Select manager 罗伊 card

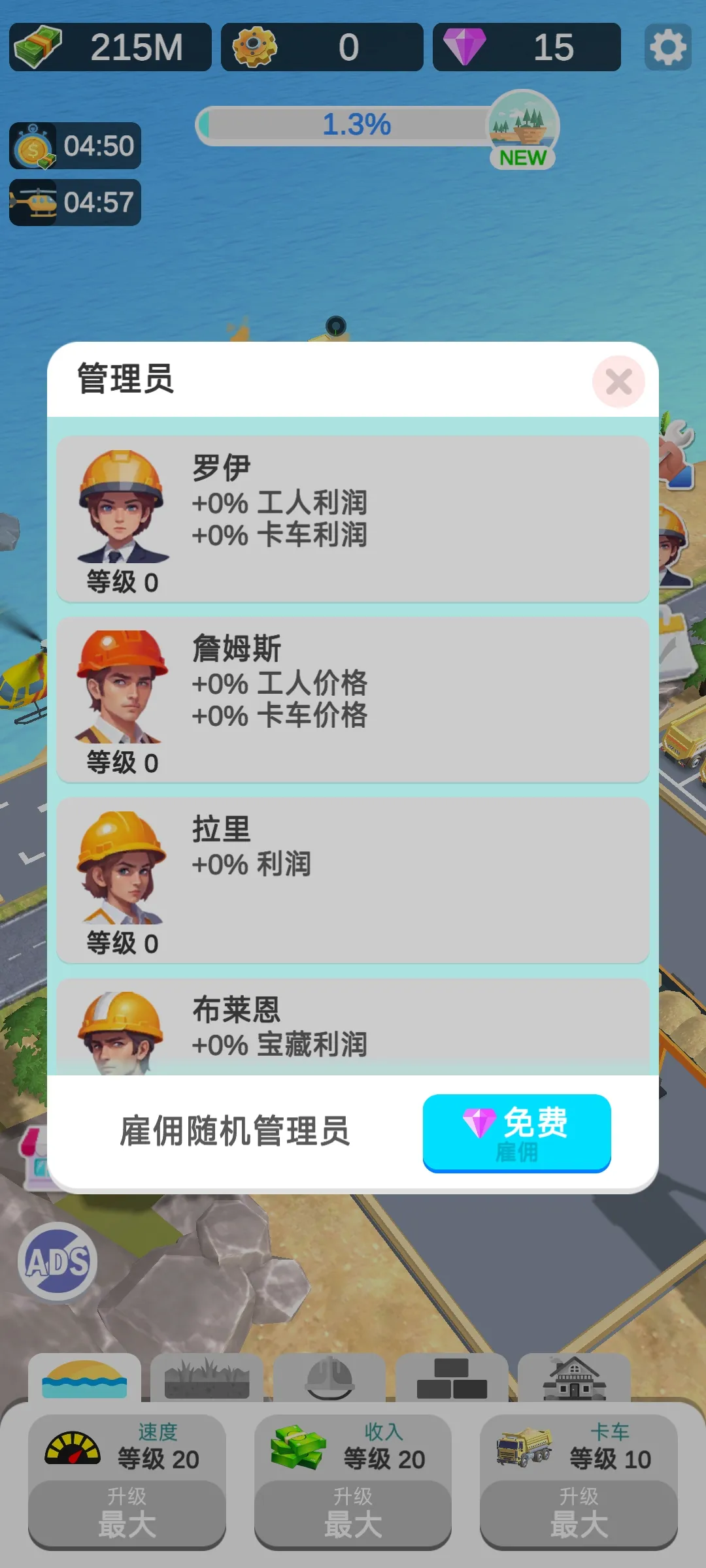tap(352, 518)
